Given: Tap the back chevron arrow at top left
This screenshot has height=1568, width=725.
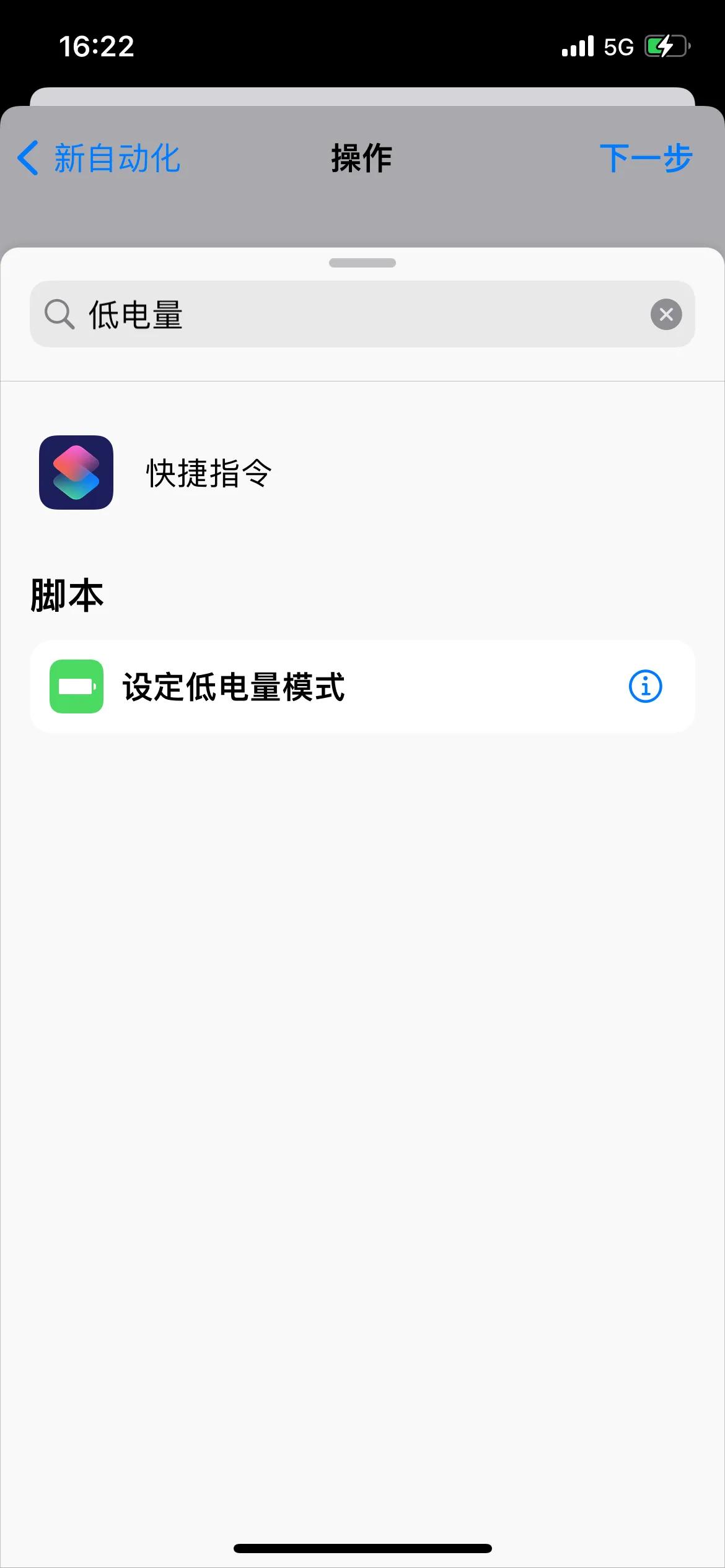Looking at the screenshot, I should (x=27, y=159).
